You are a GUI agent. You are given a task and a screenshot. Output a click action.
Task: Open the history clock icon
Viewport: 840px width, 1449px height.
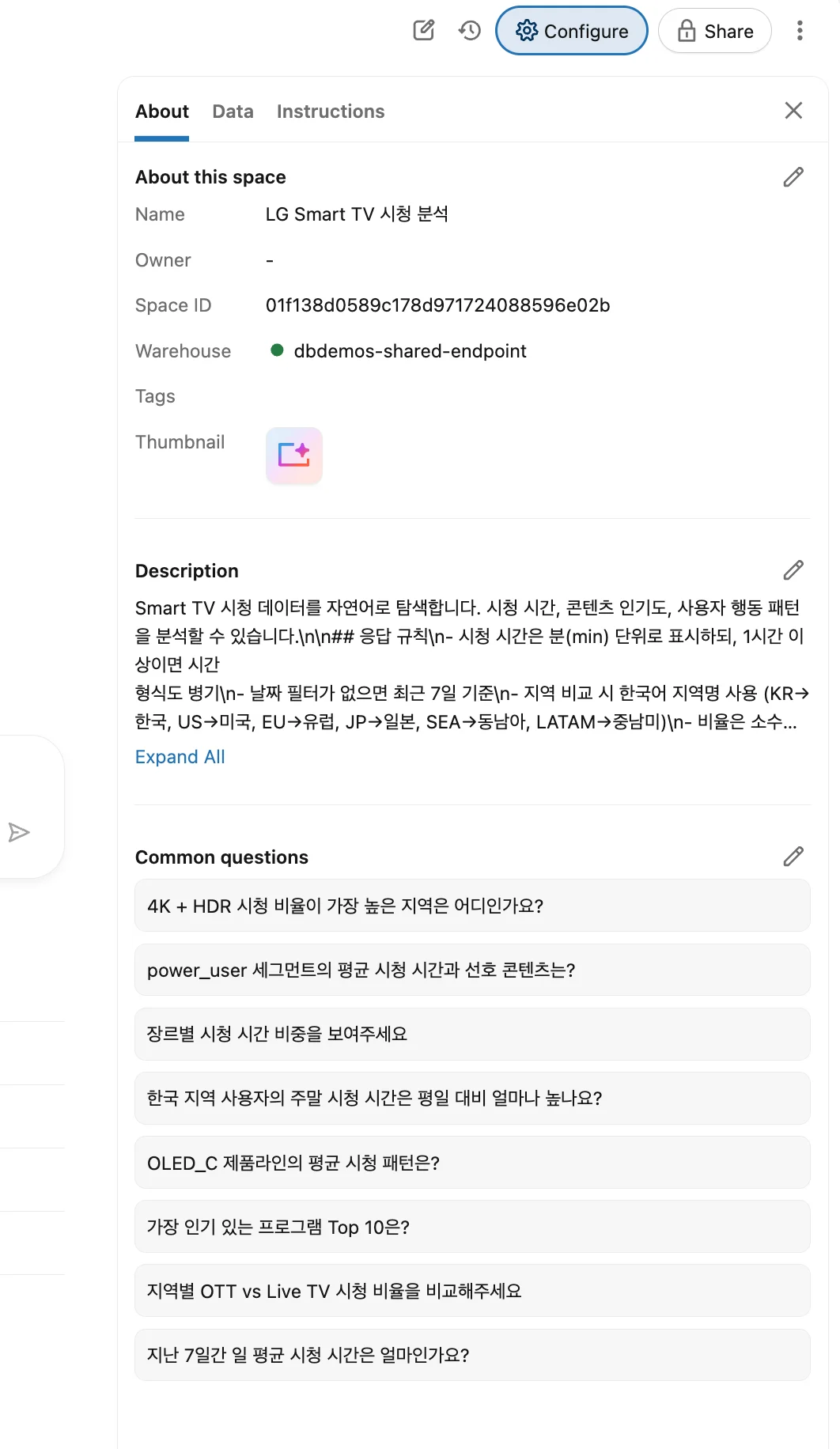470,31
